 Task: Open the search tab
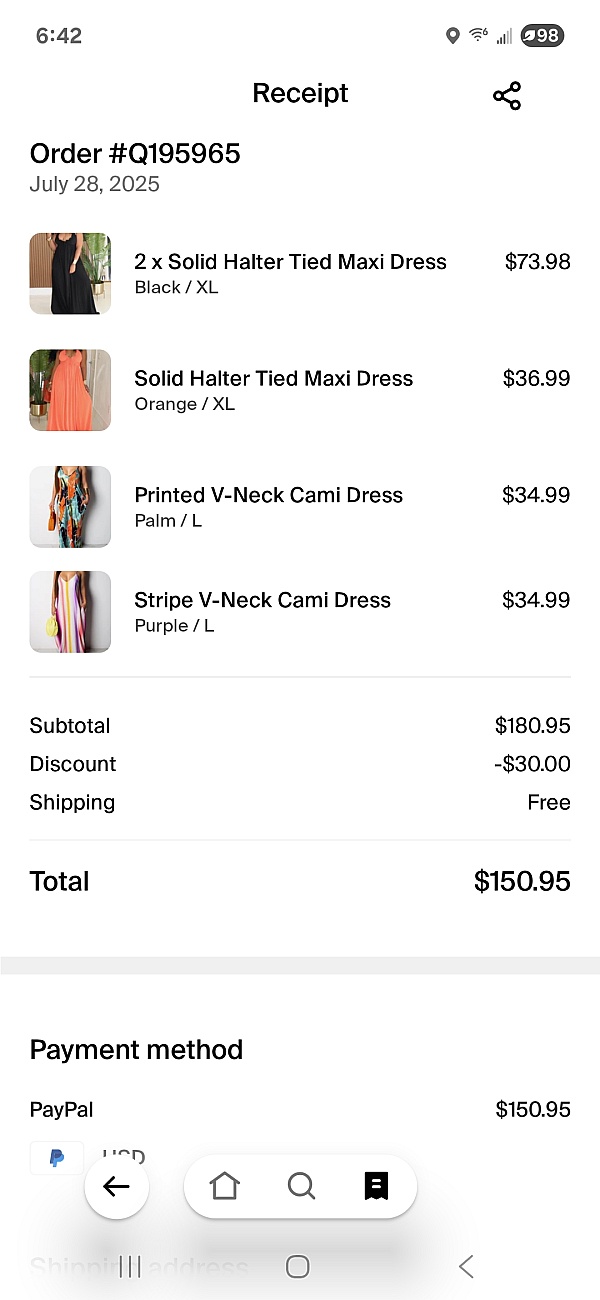(x=301, y=1186)
